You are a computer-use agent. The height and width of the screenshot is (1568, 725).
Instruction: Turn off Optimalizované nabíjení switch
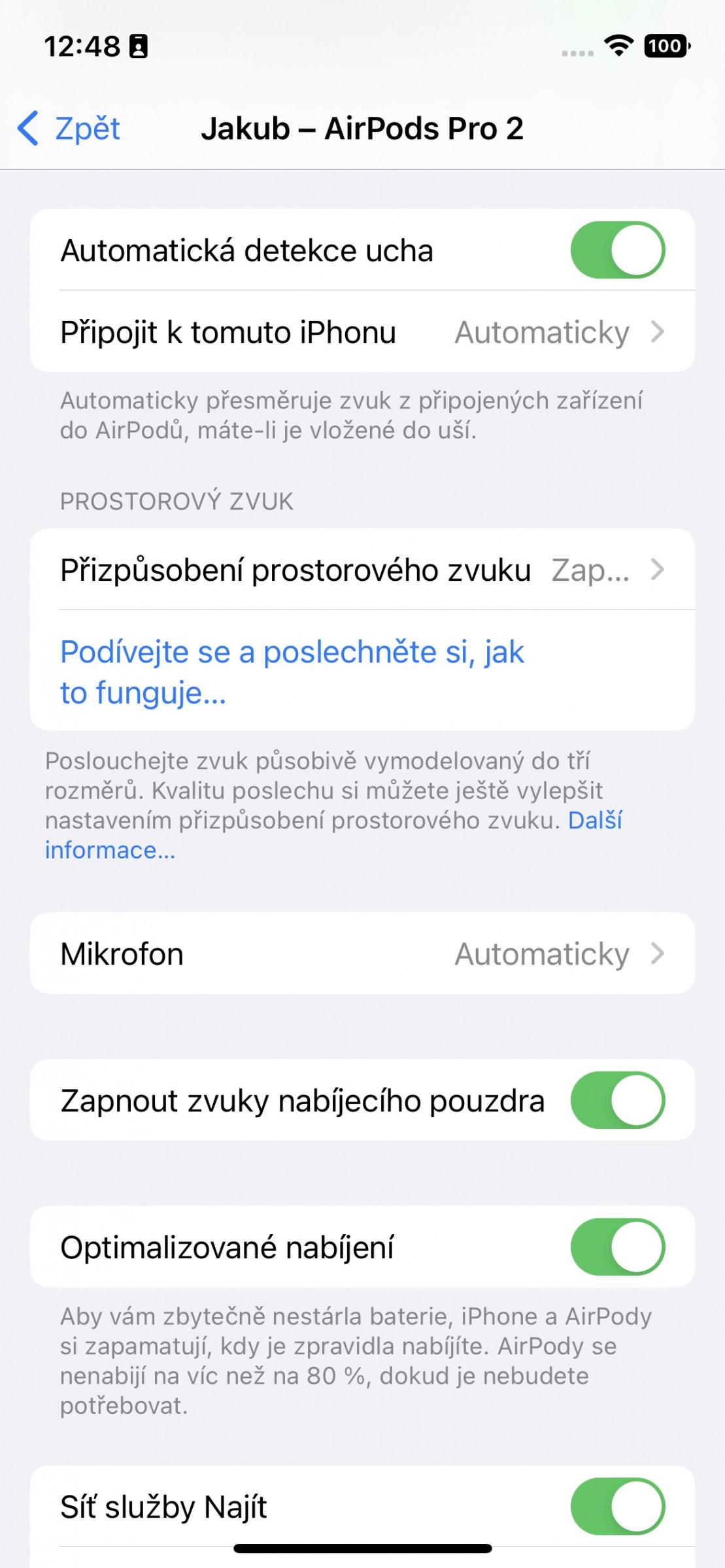618,1247
